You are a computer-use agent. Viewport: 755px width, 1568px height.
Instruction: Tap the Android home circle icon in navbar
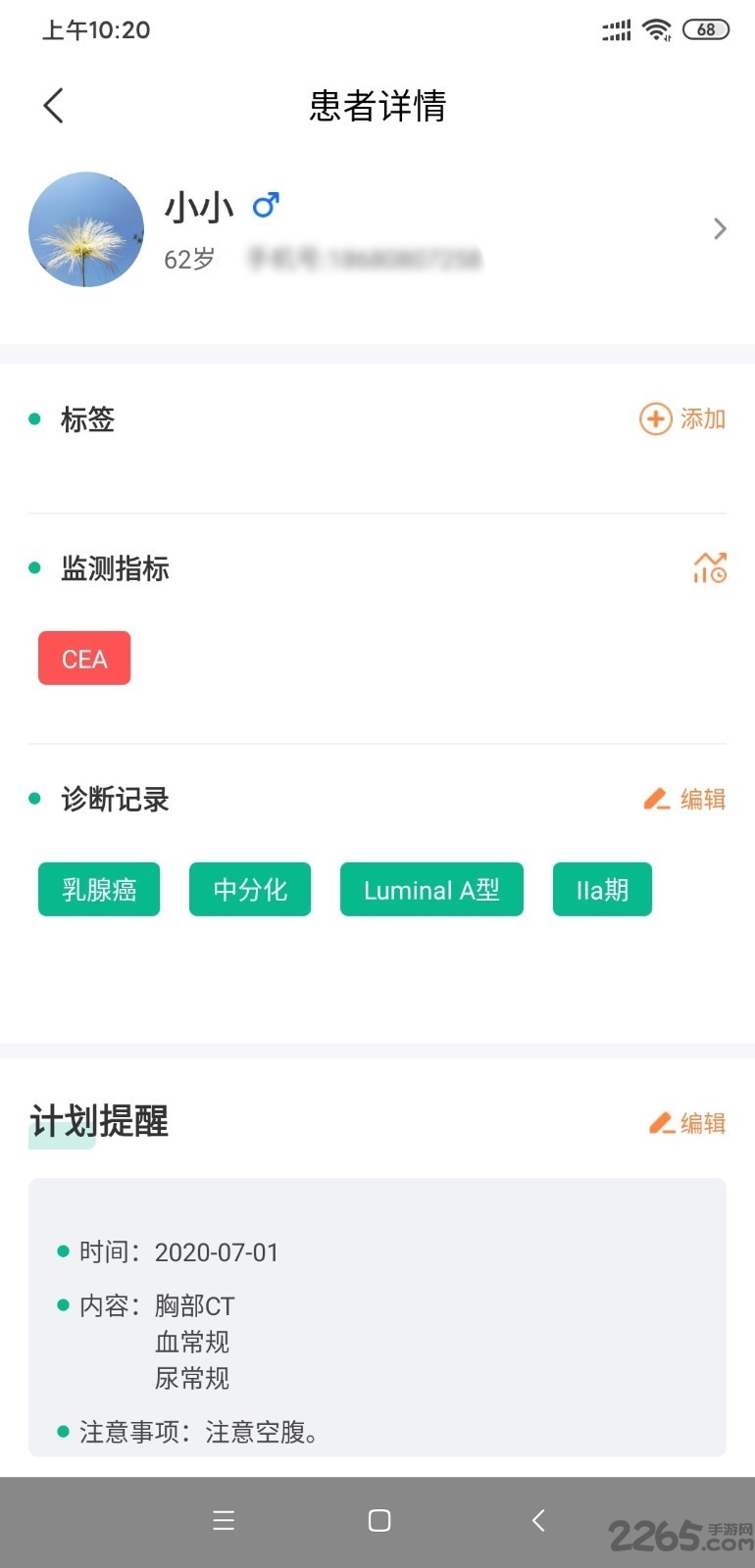(377, 1520)
